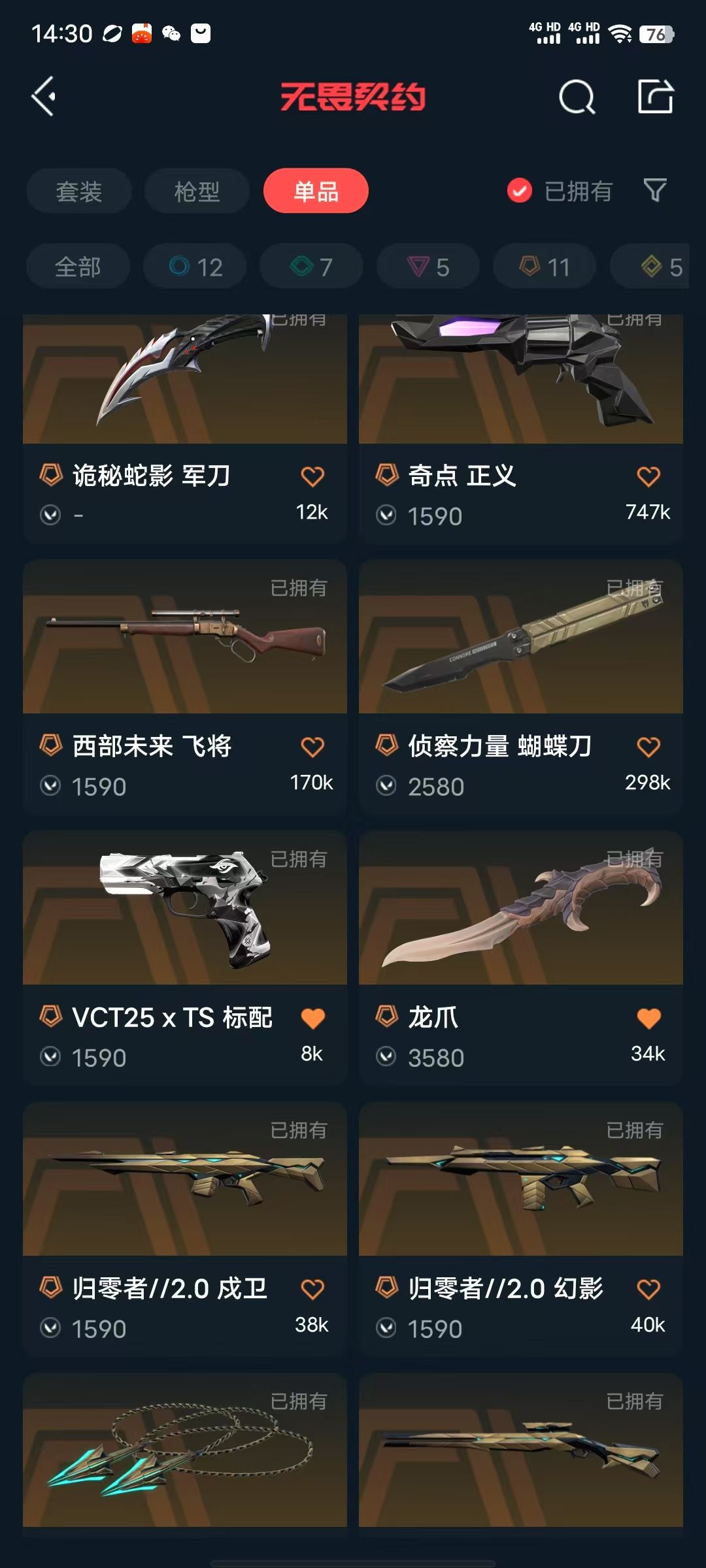Like the 诡秘蛇影 军刀 skin
706x1568 pixels.
coord(312,476)
